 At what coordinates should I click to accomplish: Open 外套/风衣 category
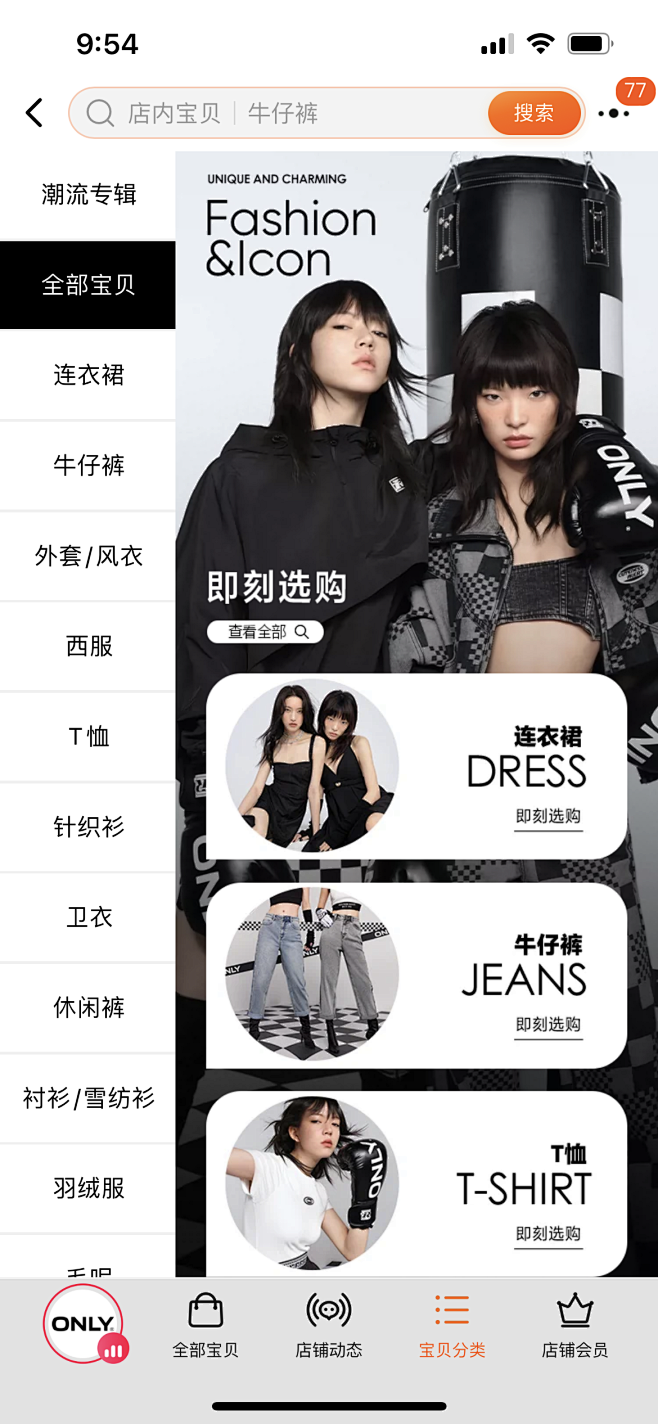coord(88,556)
